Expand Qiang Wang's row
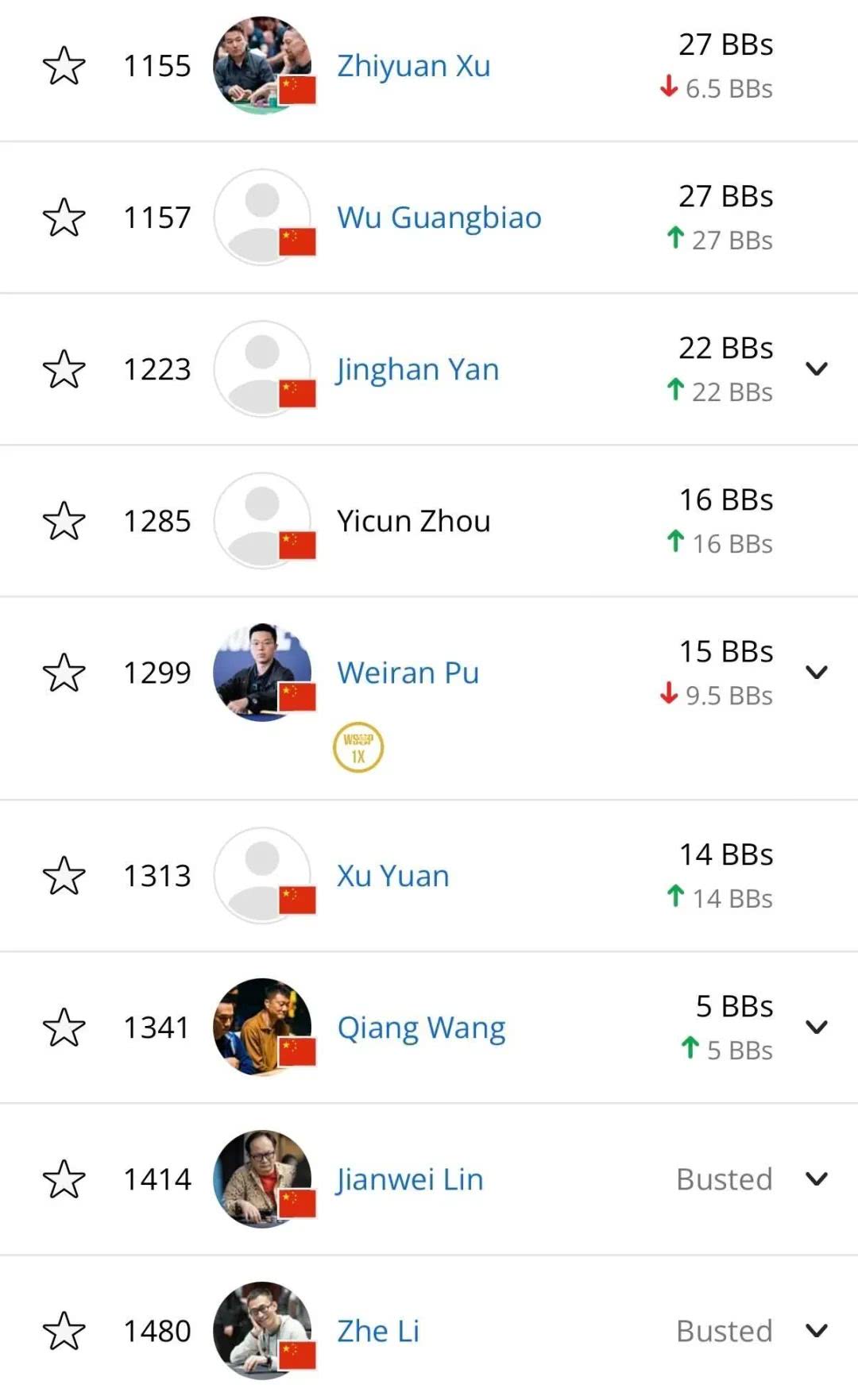The height and width of the screenshot is (1400, 858). point(817,1027)
